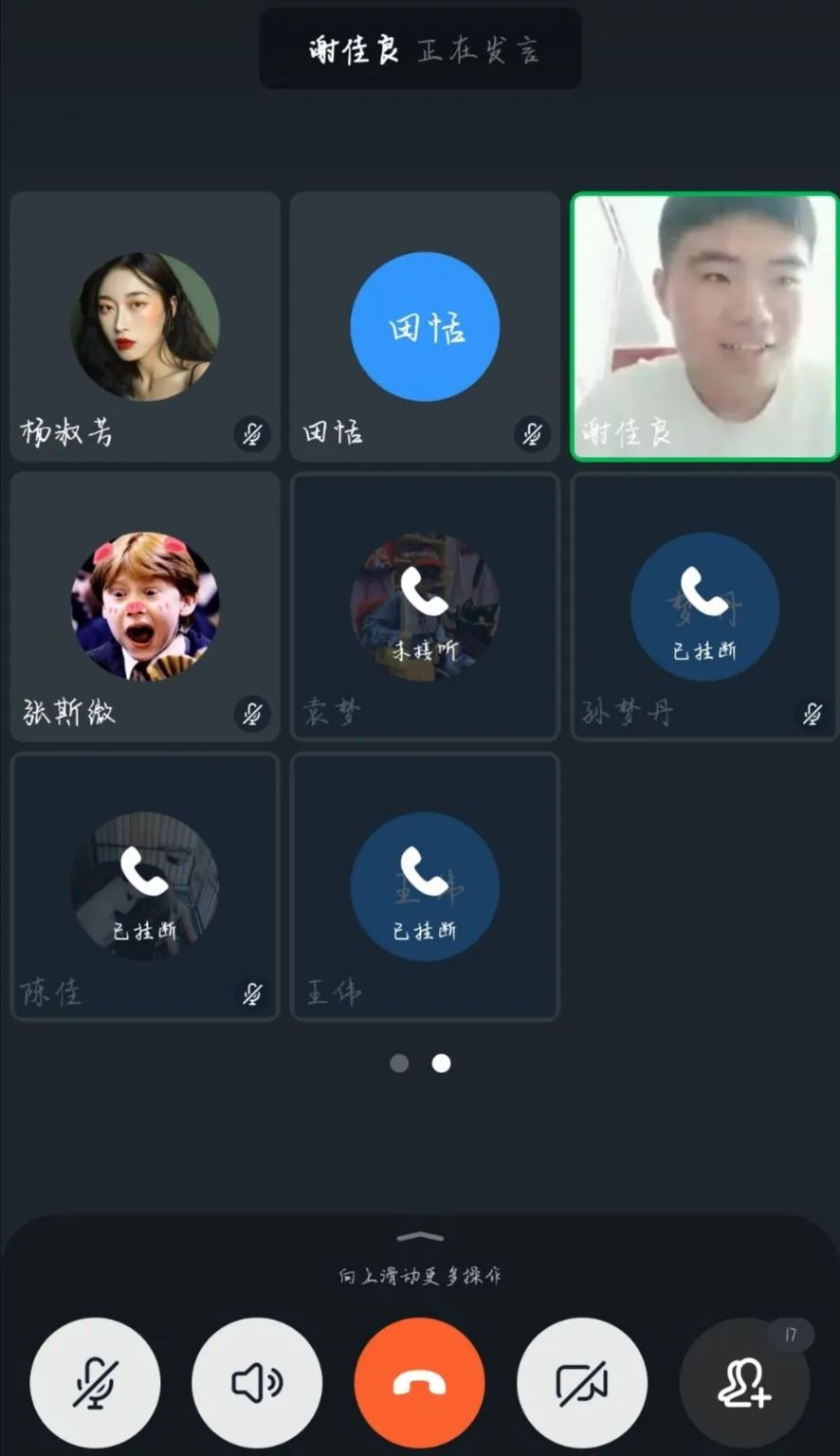Select 杨淑芳's participant tile
This screenshot has height=1456, width=840.
tap(145, 327)
